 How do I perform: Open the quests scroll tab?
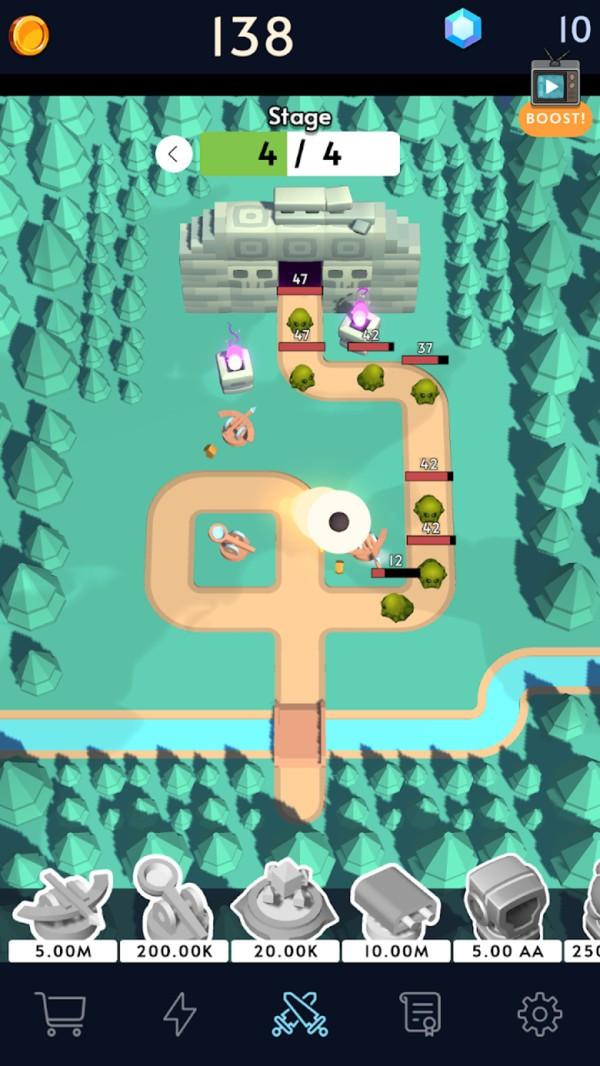pyautogui.click(x=421, y=1014)
